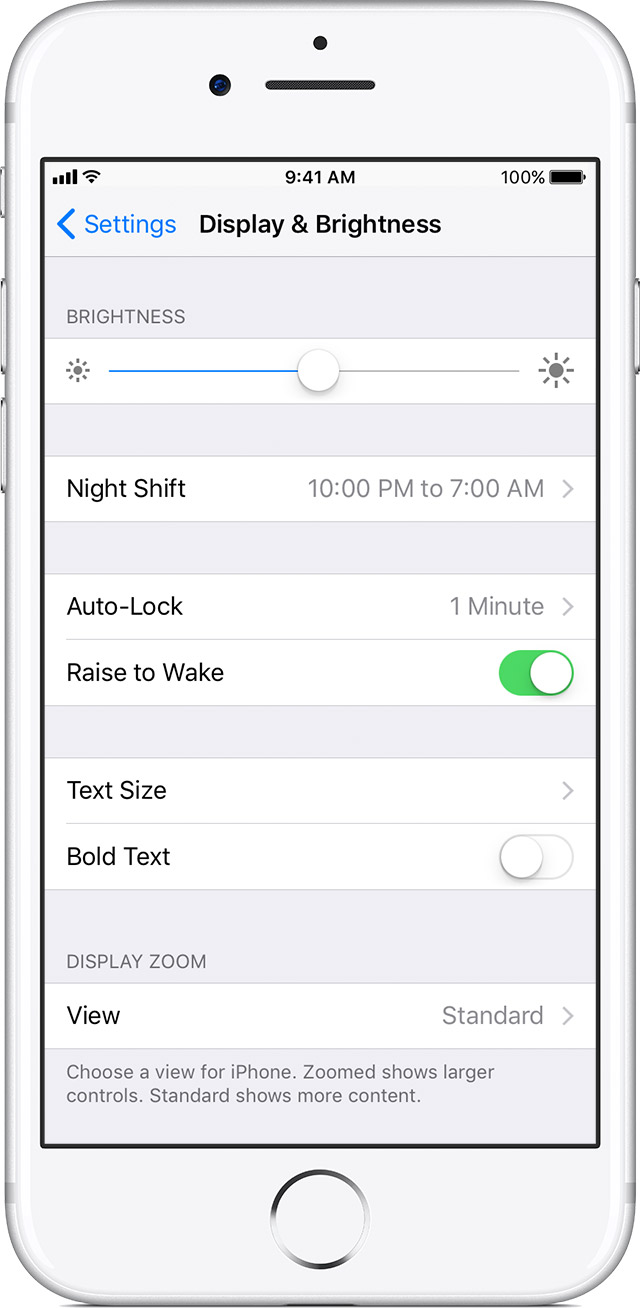Turn off Raise to Wake
Viewport: 640px width, 1308px height.
pyautogui.click(x=536, y=673)
